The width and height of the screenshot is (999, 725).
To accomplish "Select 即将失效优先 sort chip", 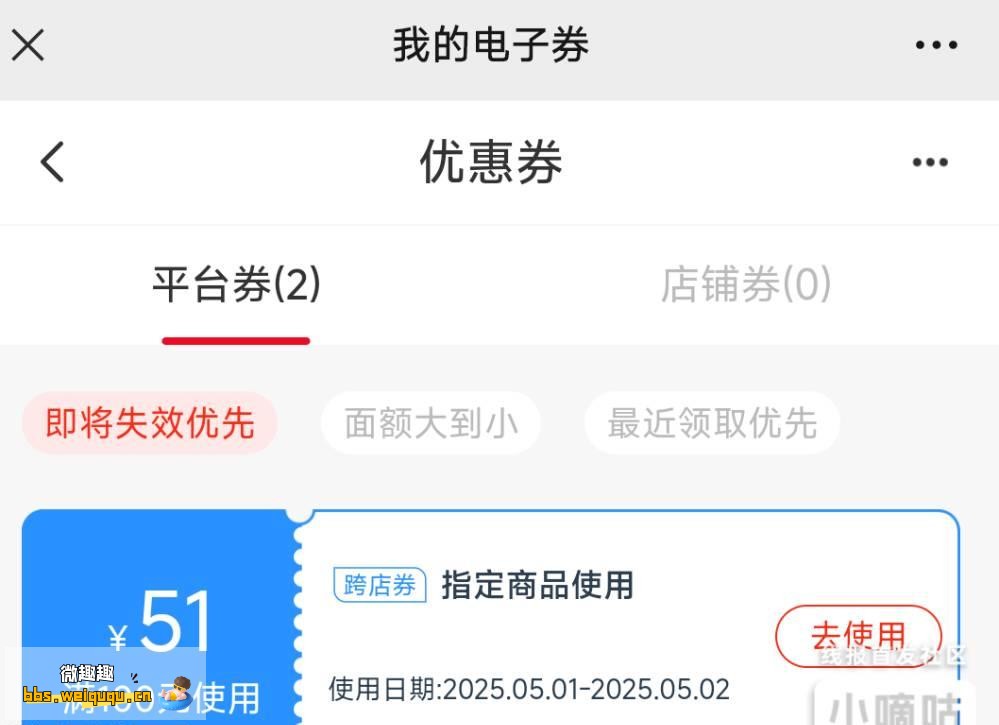I will coord(150,423).
